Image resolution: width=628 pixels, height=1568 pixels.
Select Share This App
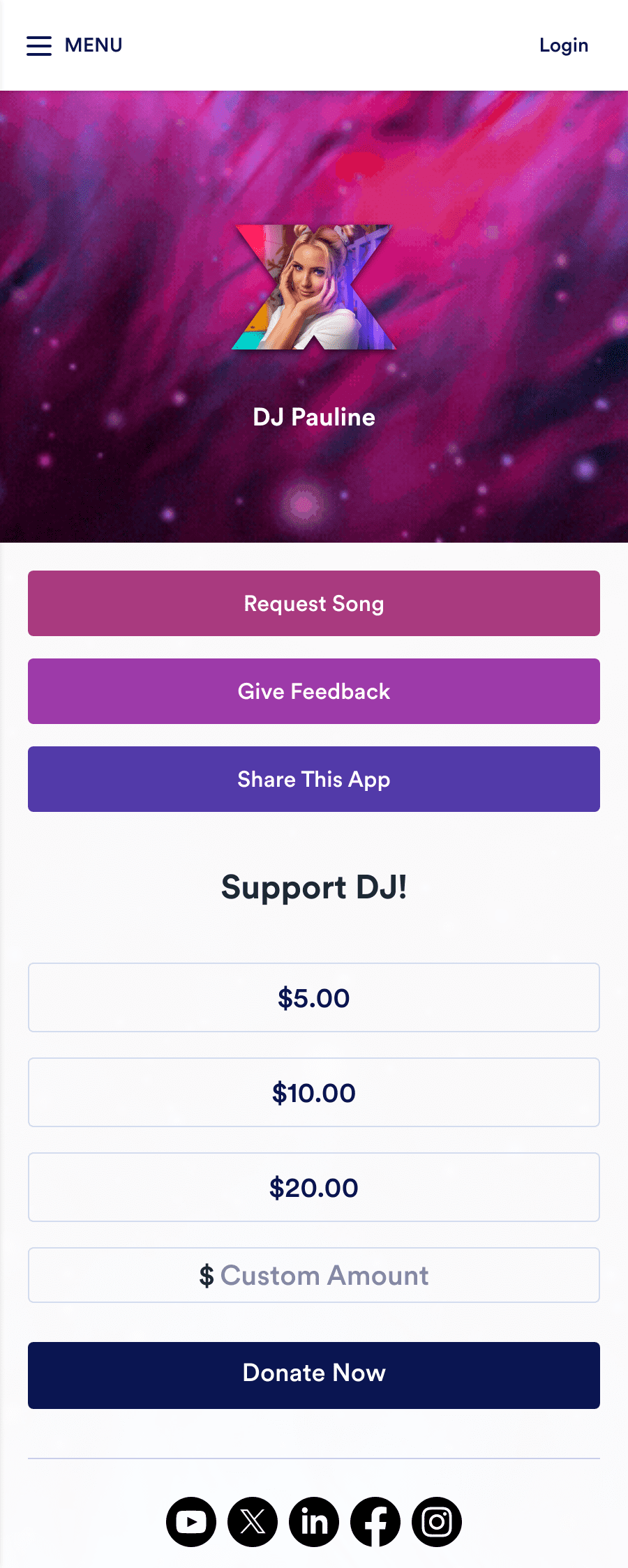click(314, 779)
